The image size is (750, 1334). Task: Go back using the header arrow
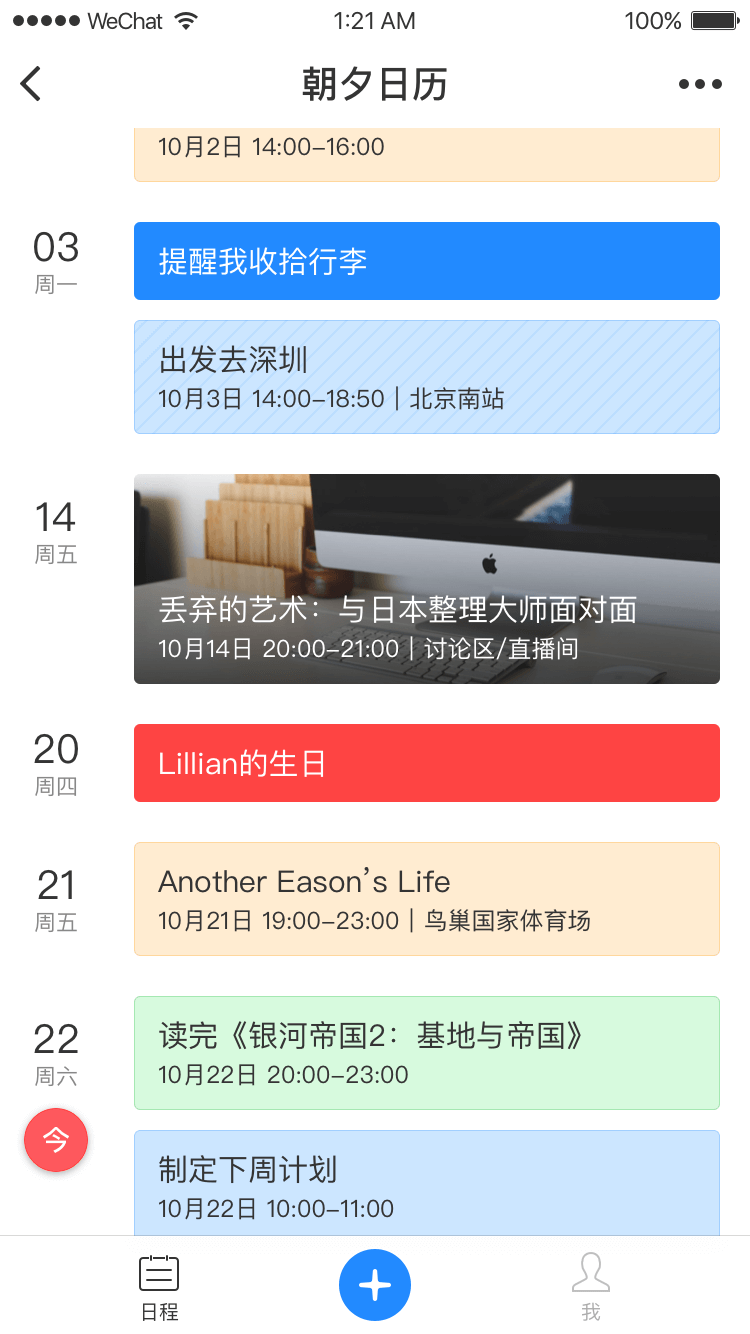tap(32, 84)
